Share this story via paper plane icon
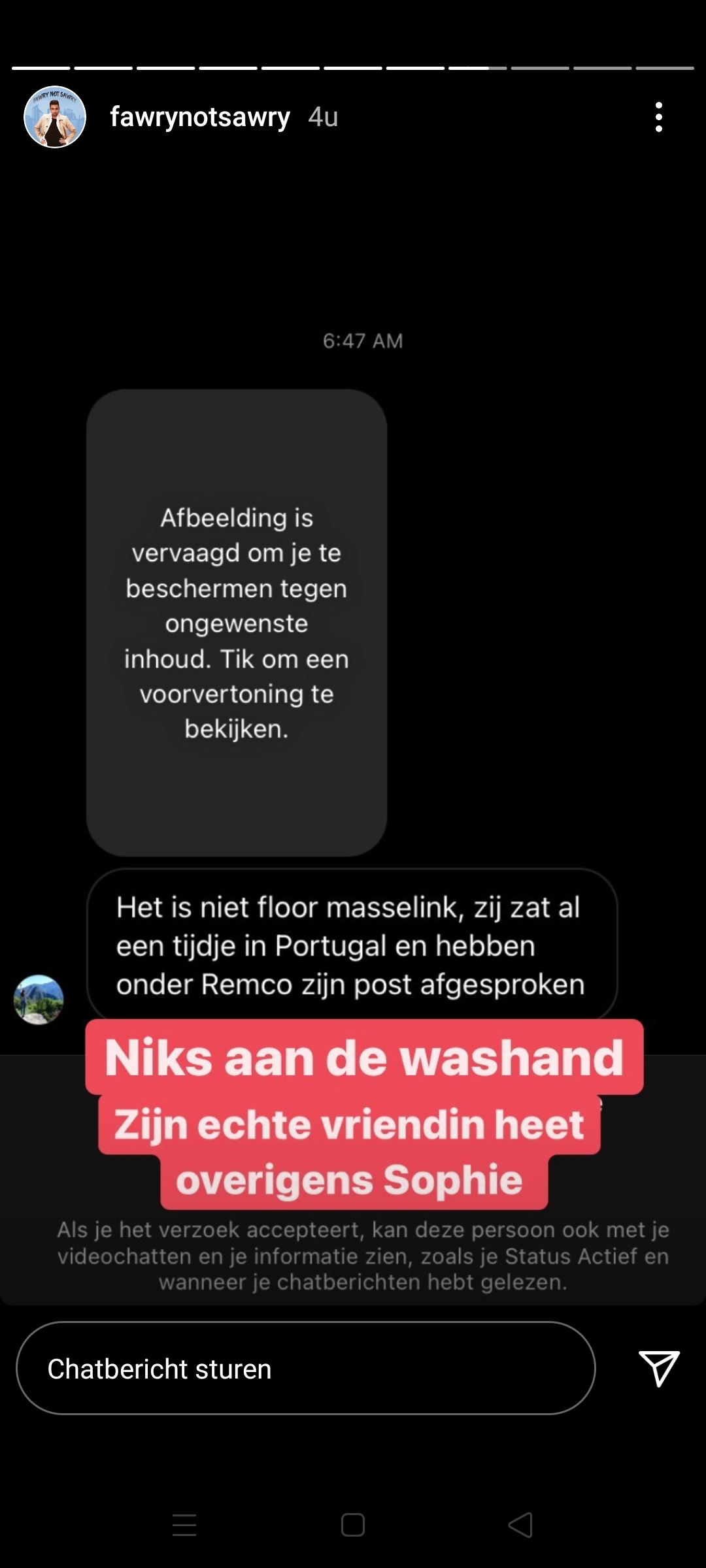Screen dimensions: 706x1568 (659, 1368)
